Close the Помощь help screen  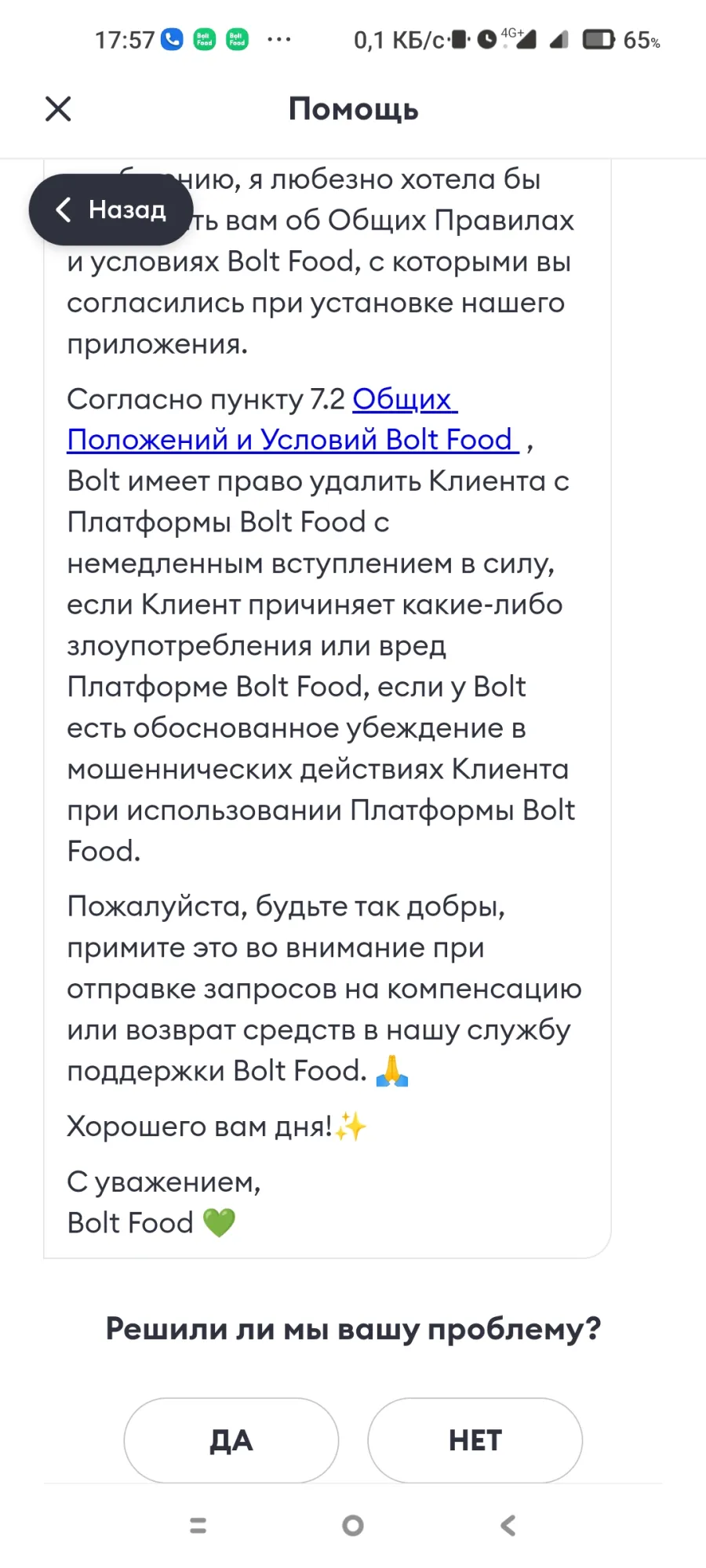point(58,109)
